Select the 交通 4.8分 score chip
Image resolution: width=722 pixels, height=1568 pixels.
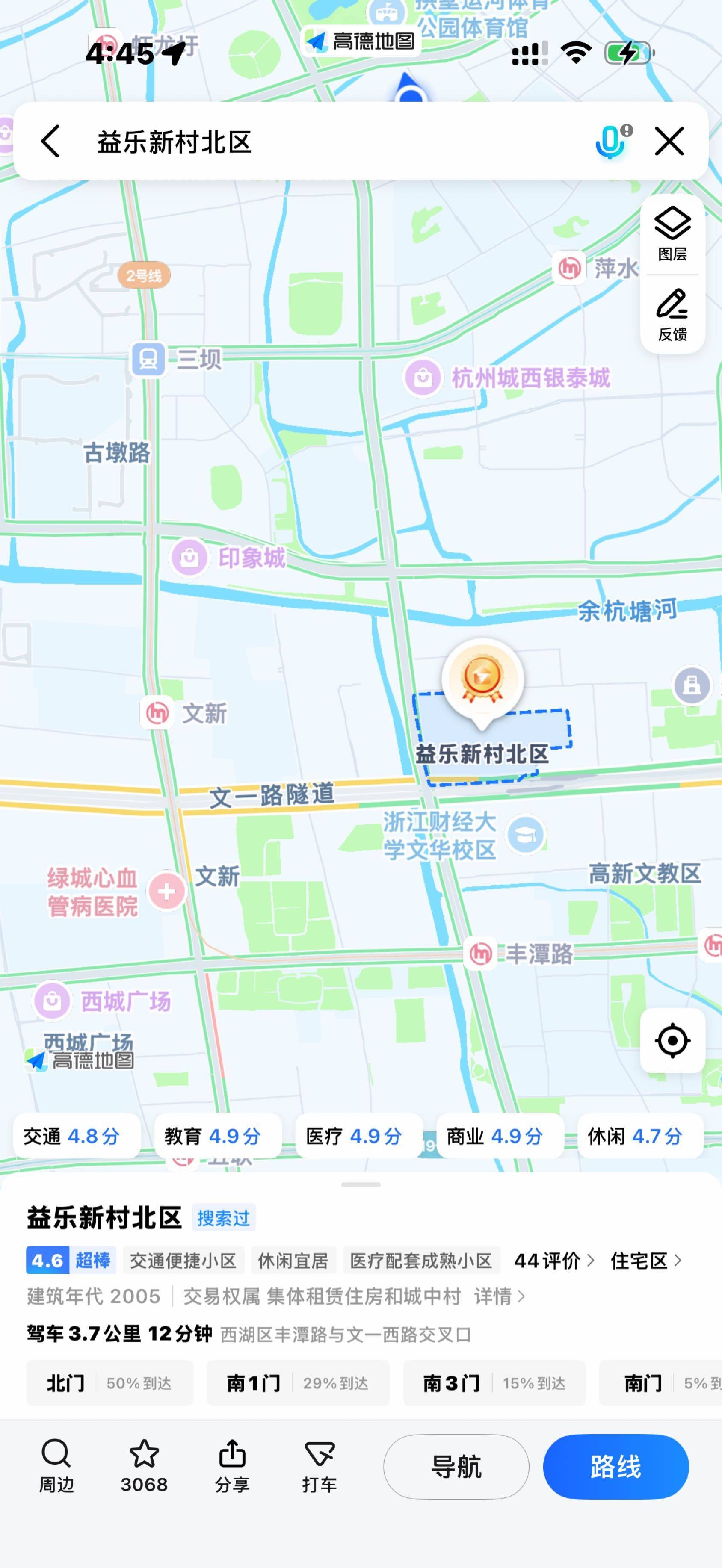tap(77, 1136)
